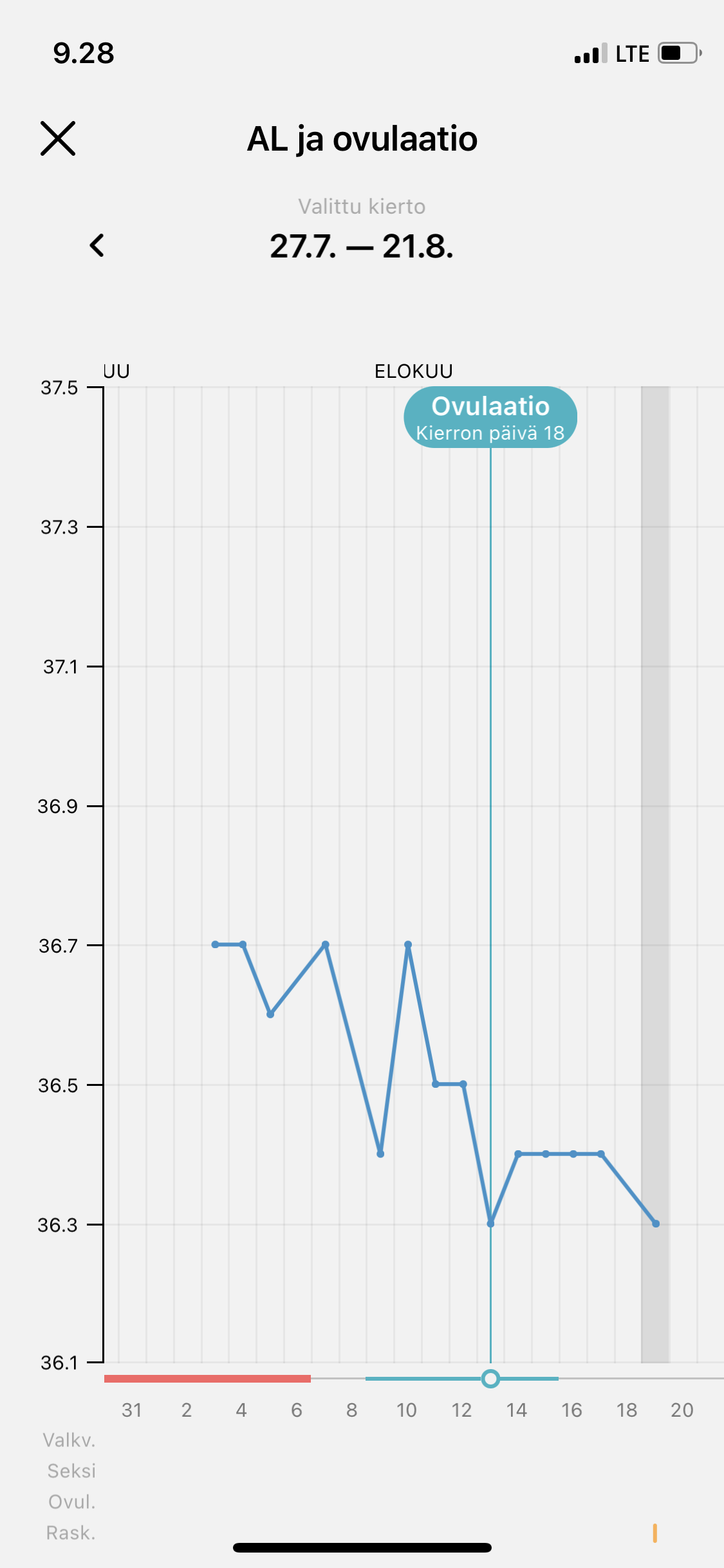Tap the Ovulaatio marker on the timeline
724x1568 pixels.
tap(490, 1378)
